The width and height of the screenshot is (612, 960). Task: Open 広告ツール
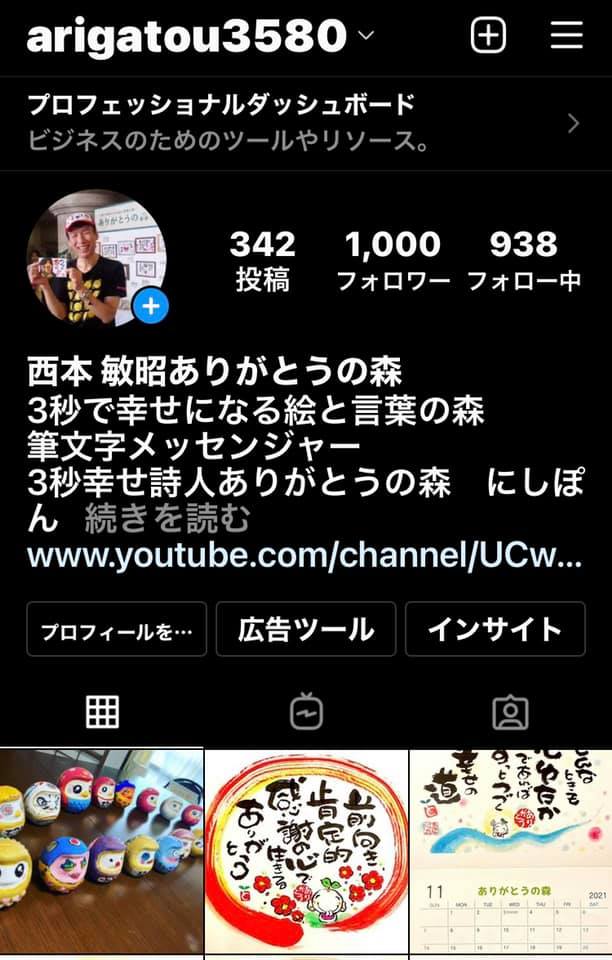(x=306, y=629)
